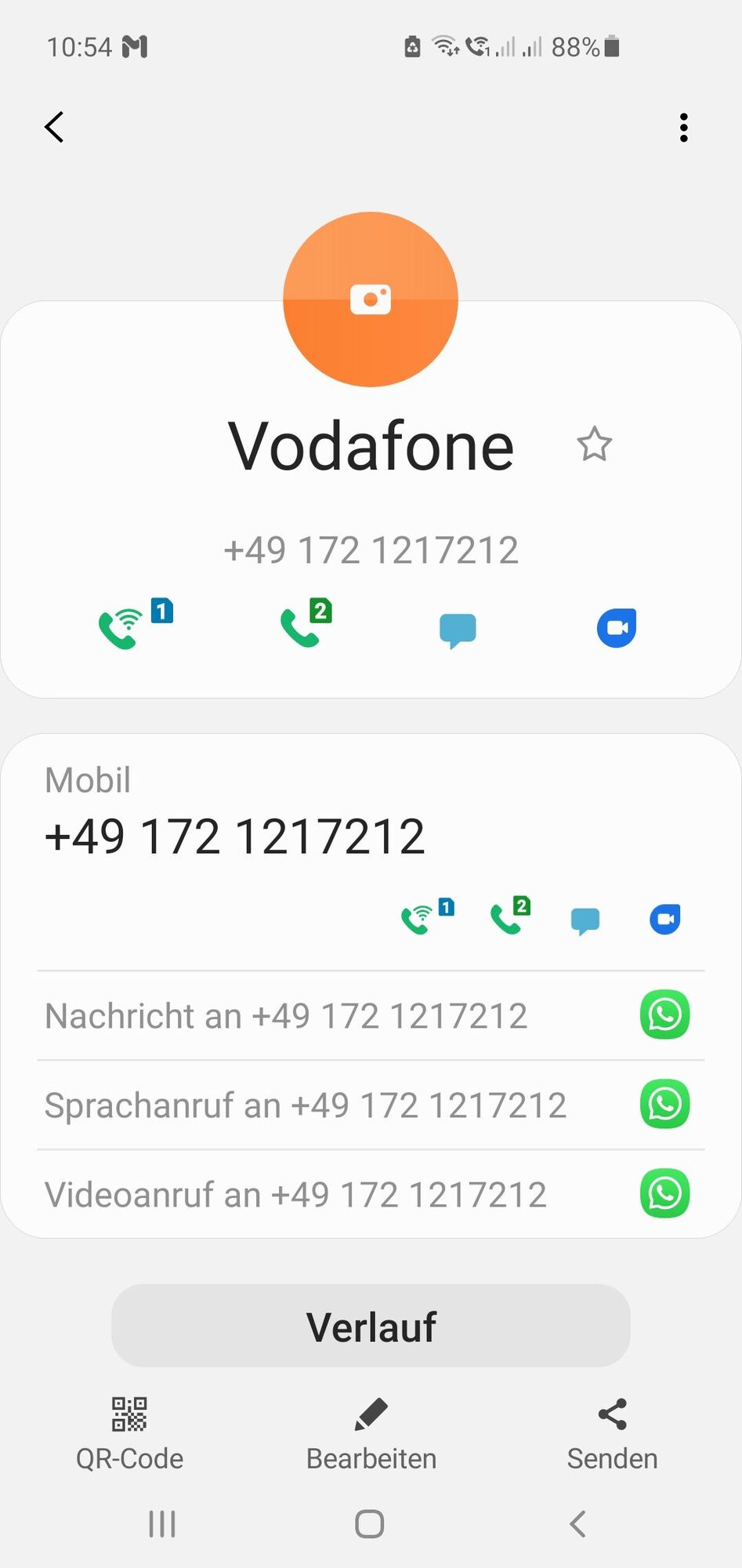Open WhatsApp Nachricht an +49 172 1217212
Image resolution: width=742 pixels, height=1568 pixels.
coord(664,1015)
